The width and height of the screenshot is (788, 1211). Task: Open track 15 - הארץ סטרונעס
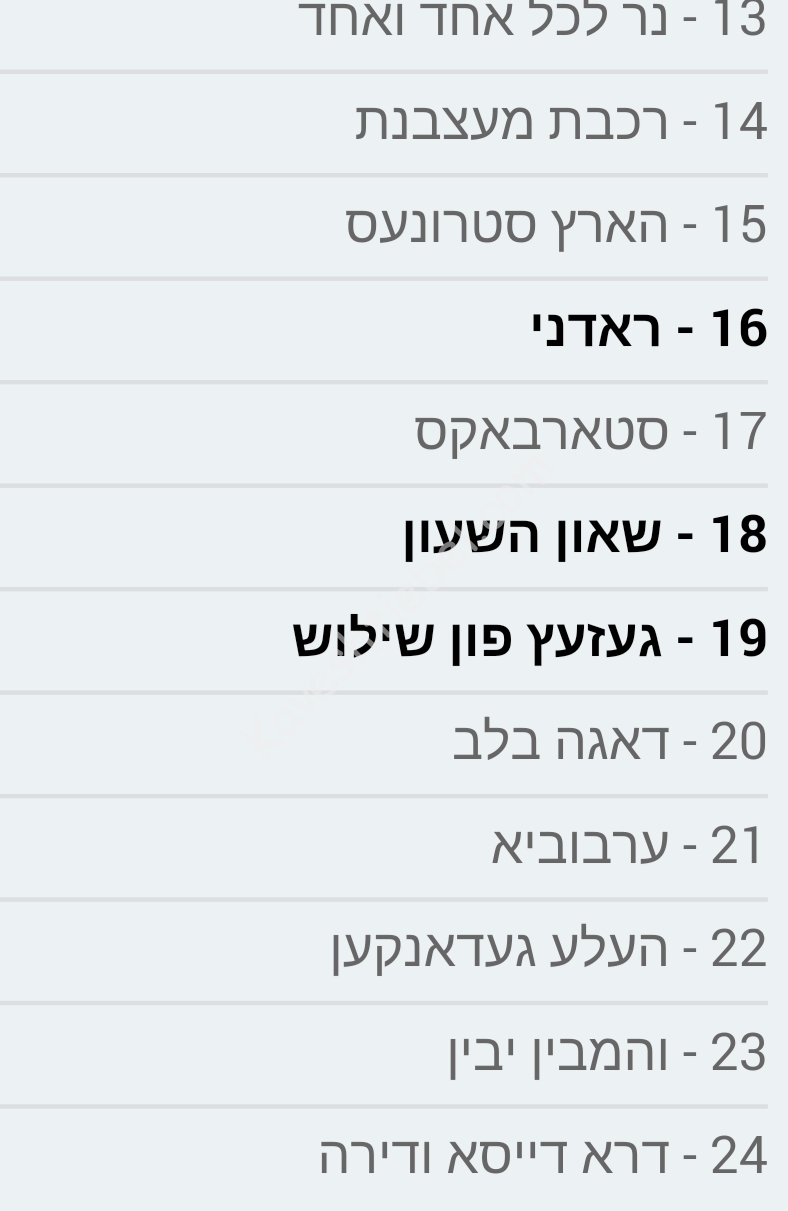click(556, 227)
